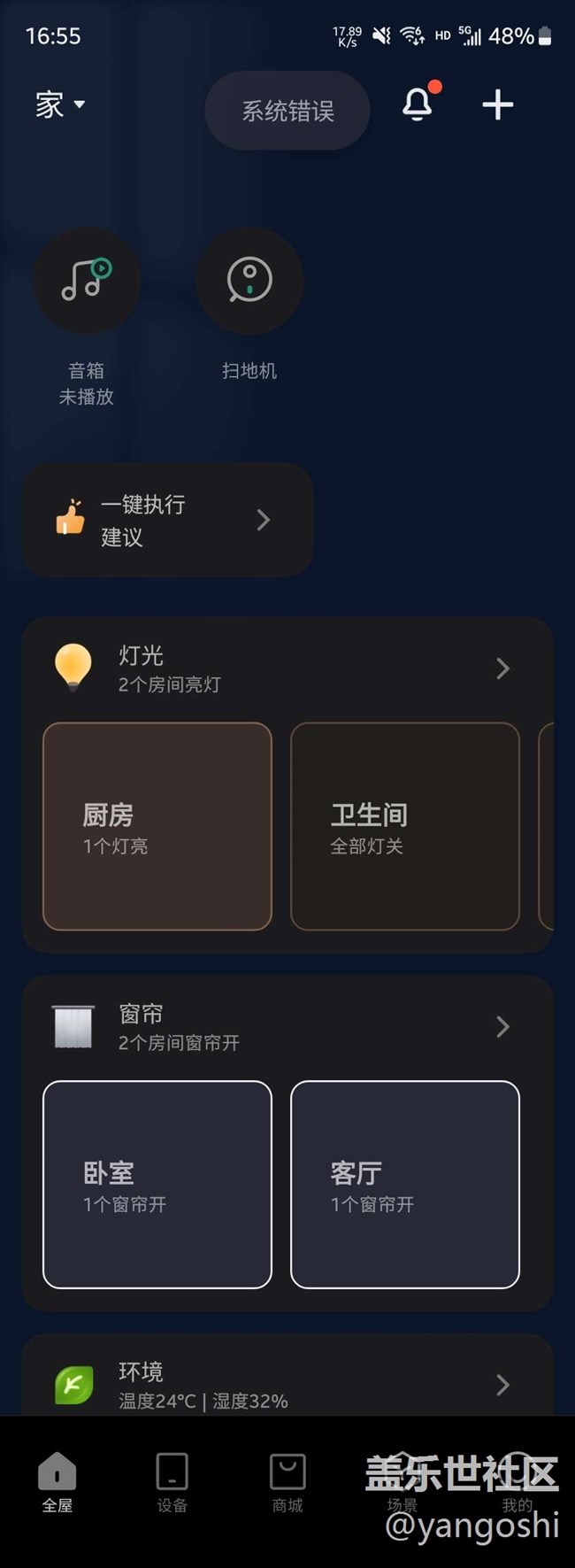Open the 卧室 curtain card

coord(157,1185)
